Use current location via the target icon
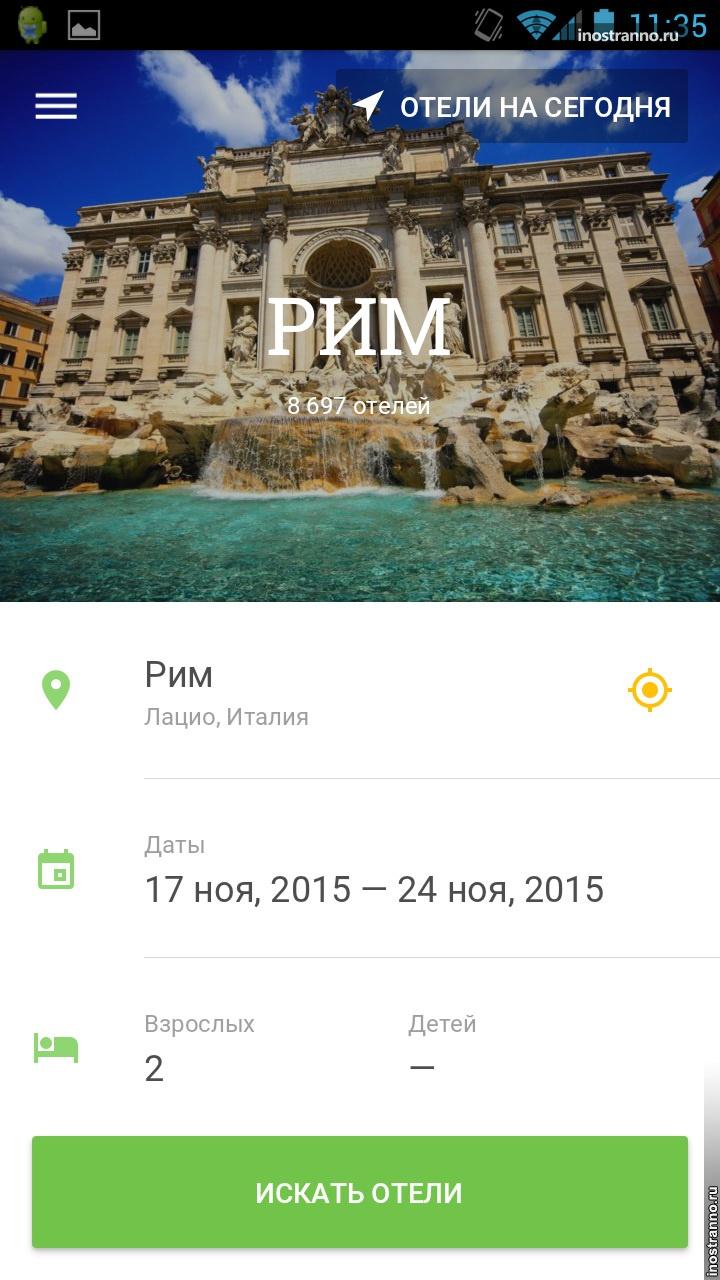The image size is (720, 1280). coord(650,690)
